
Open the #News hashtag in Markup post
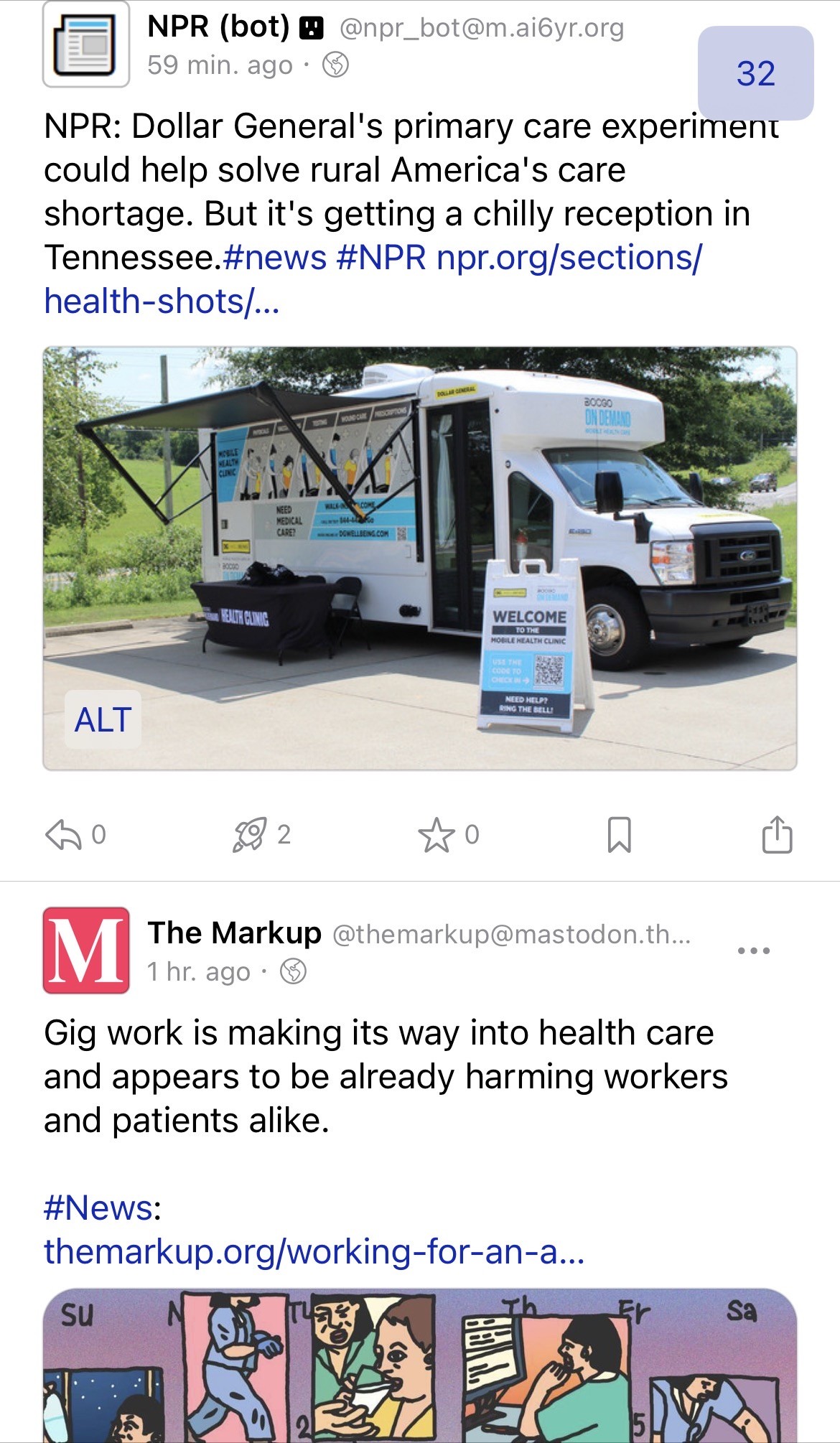[98, 1208]
